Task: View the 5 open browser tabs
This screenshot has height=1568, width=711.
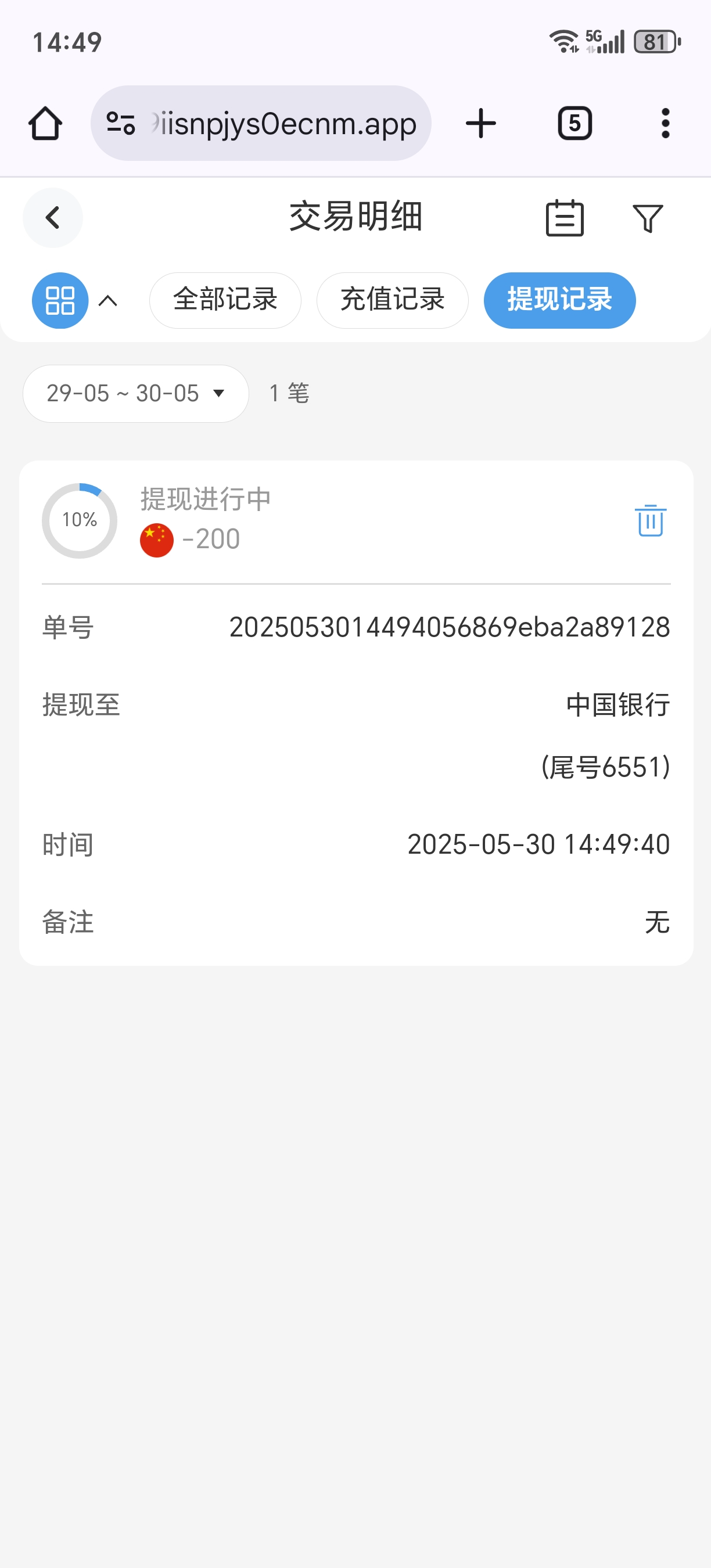Action: pyautogui.click(x=574, y=124)
